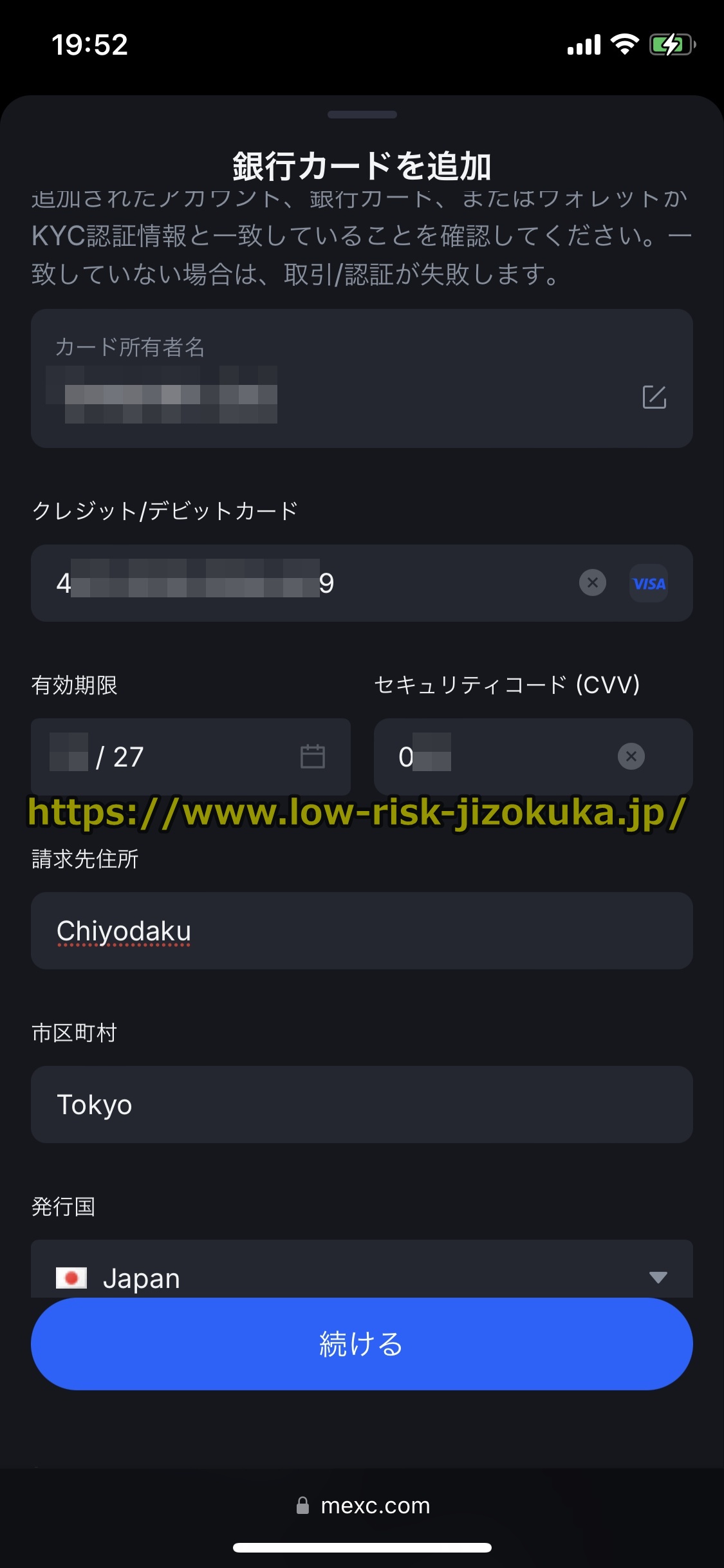Viewport: 724px width, 1568px height.
Task: Edit the card holder name
Action: point(654,397)
